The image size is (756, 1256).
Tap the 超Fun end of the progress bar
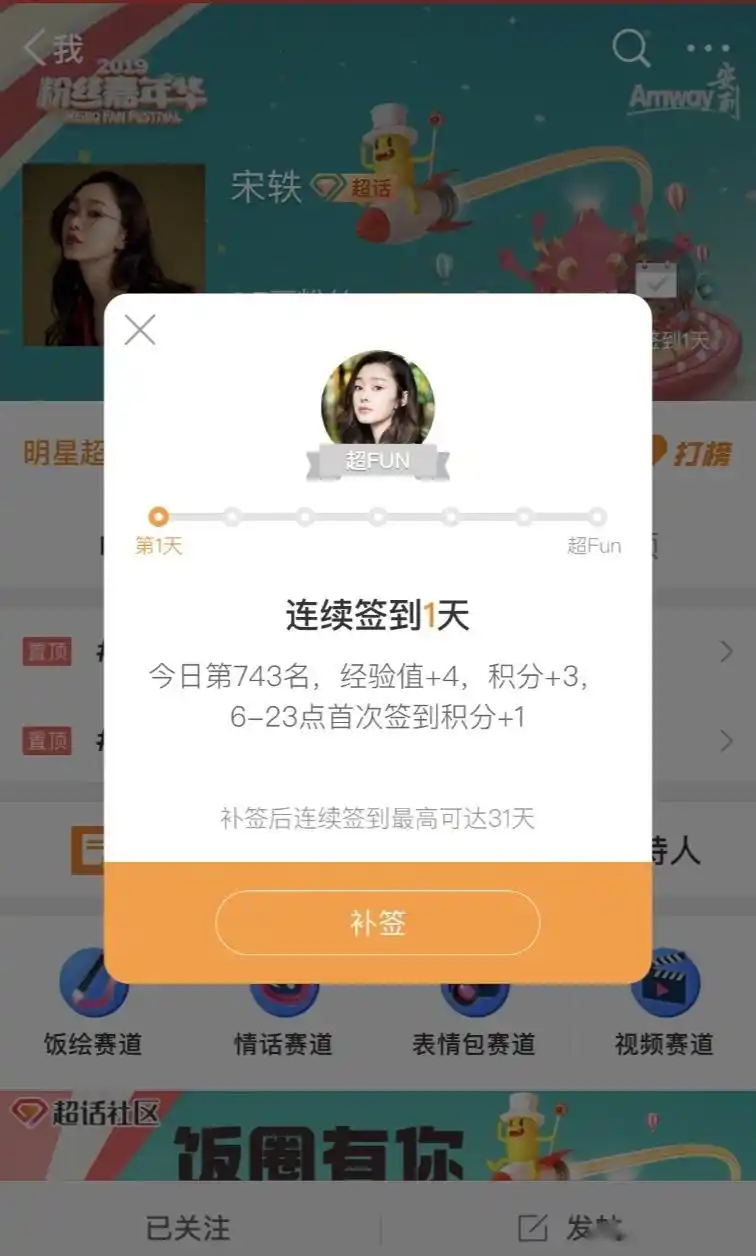[x=597, y=517]
